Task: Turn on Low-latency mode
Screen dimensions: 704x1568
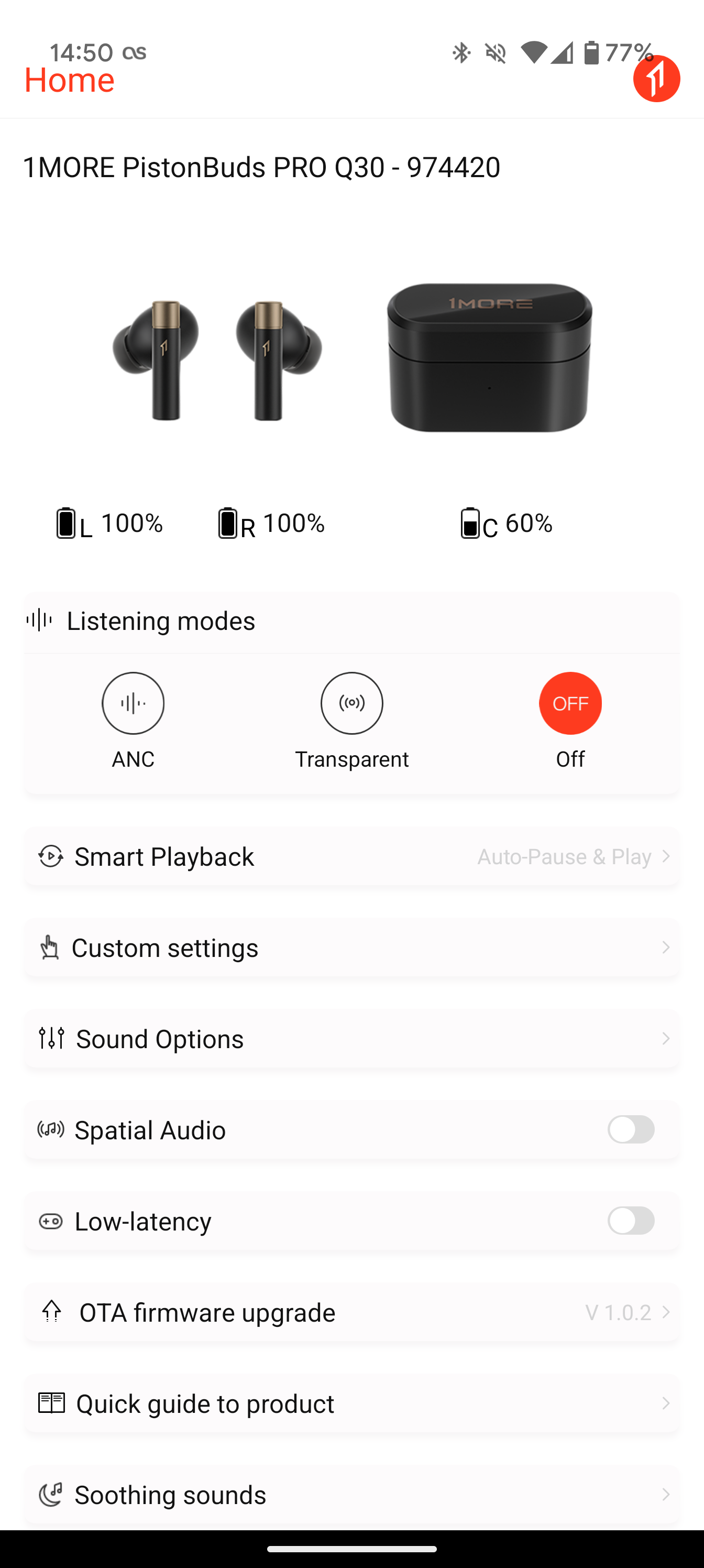Action: 631,1221
